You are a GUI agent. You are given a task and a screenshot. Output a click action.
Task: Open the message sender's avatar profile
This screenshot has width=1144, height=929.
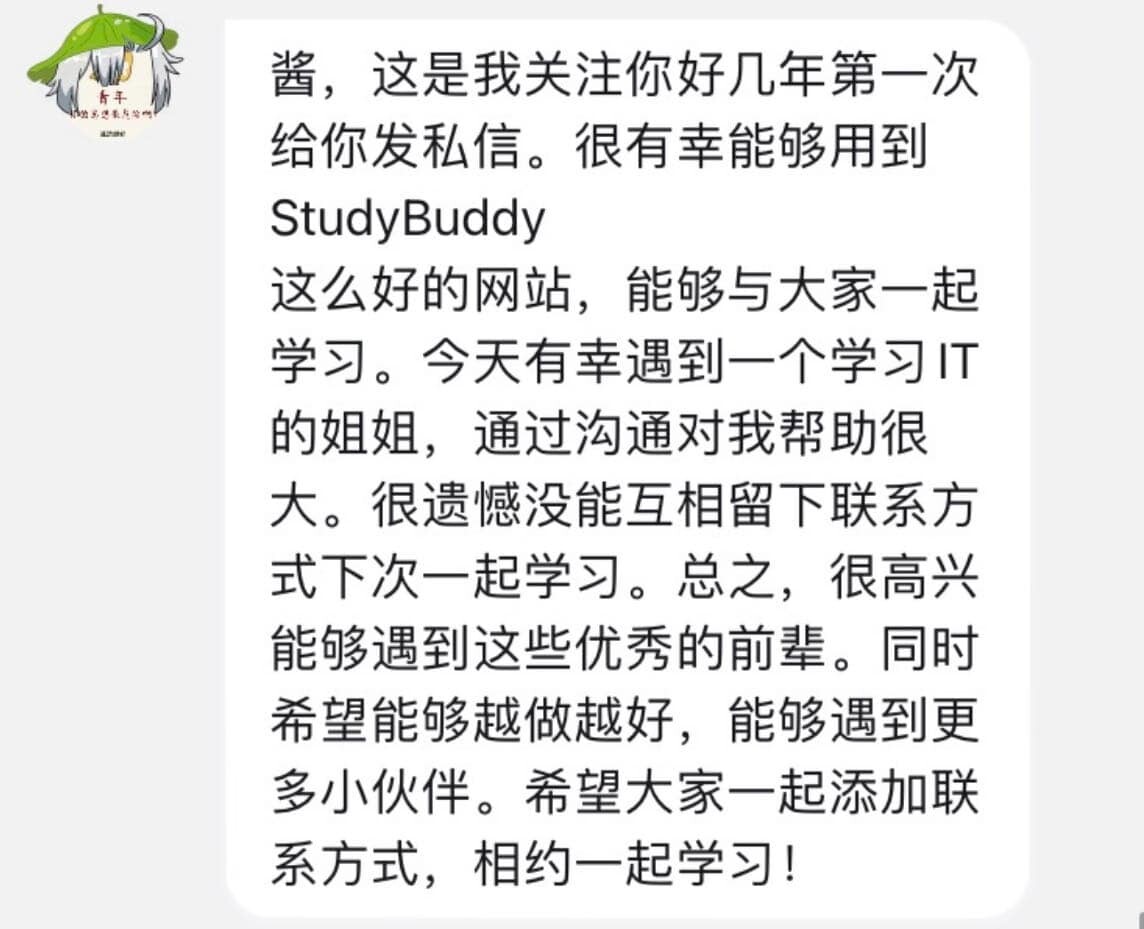[105, 75]
